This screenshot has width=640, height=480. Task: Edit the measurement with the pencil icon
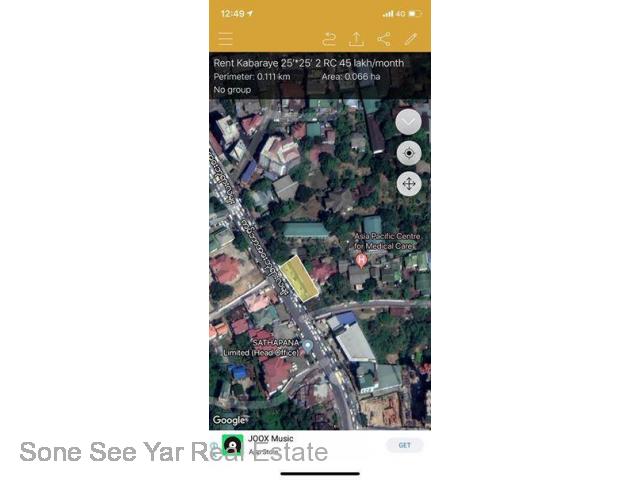tap(411, 39)
